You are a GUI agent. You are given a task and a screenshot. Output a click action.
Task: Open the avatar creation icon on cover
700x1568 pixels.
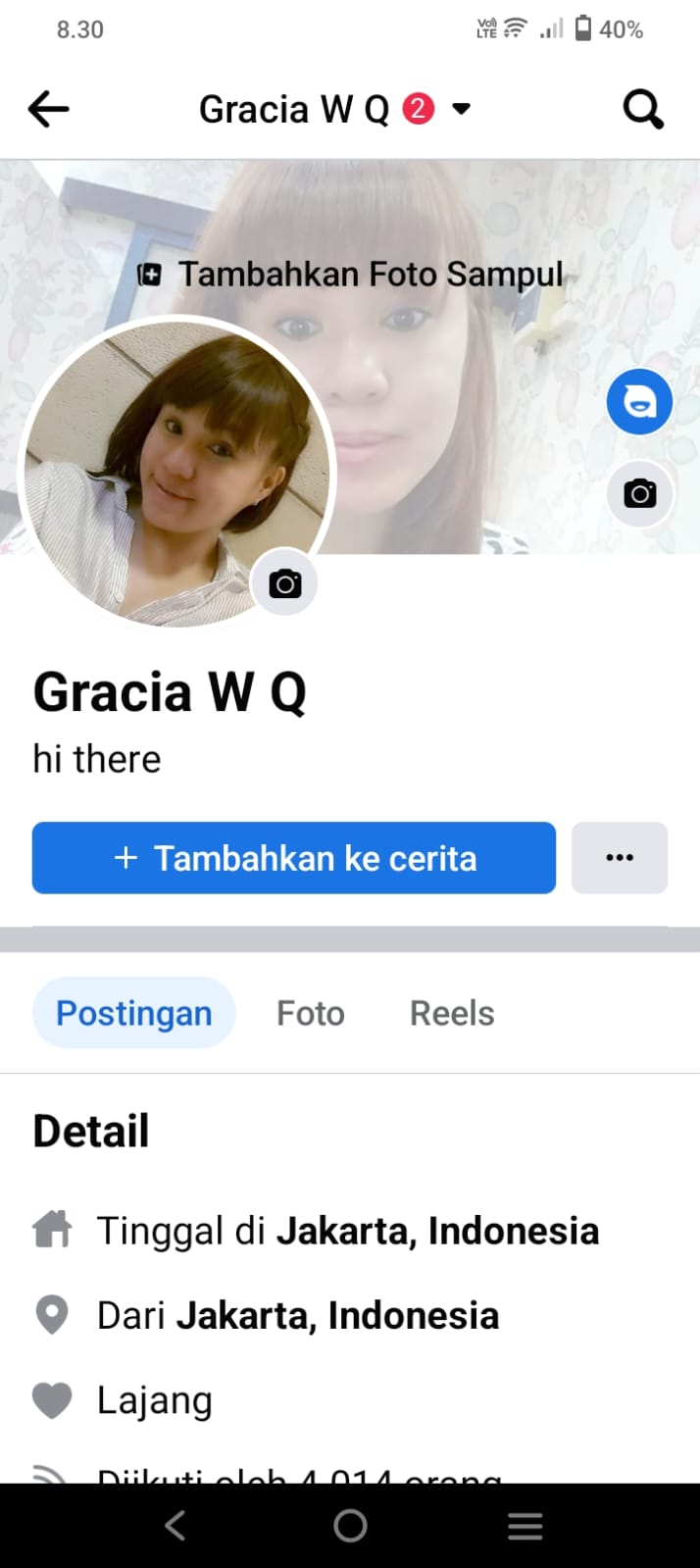[x=639, y=401]
